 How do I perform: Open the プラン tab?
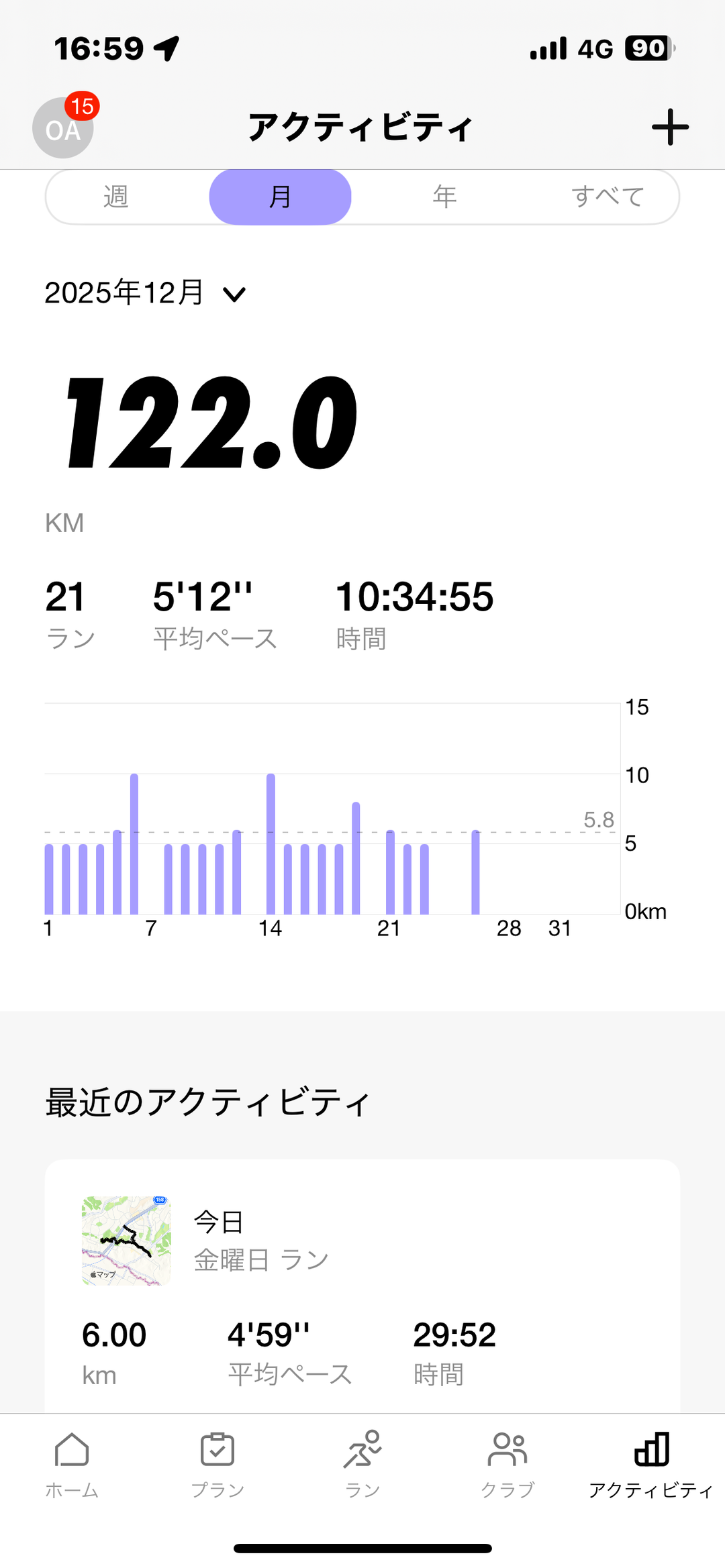217,1464
